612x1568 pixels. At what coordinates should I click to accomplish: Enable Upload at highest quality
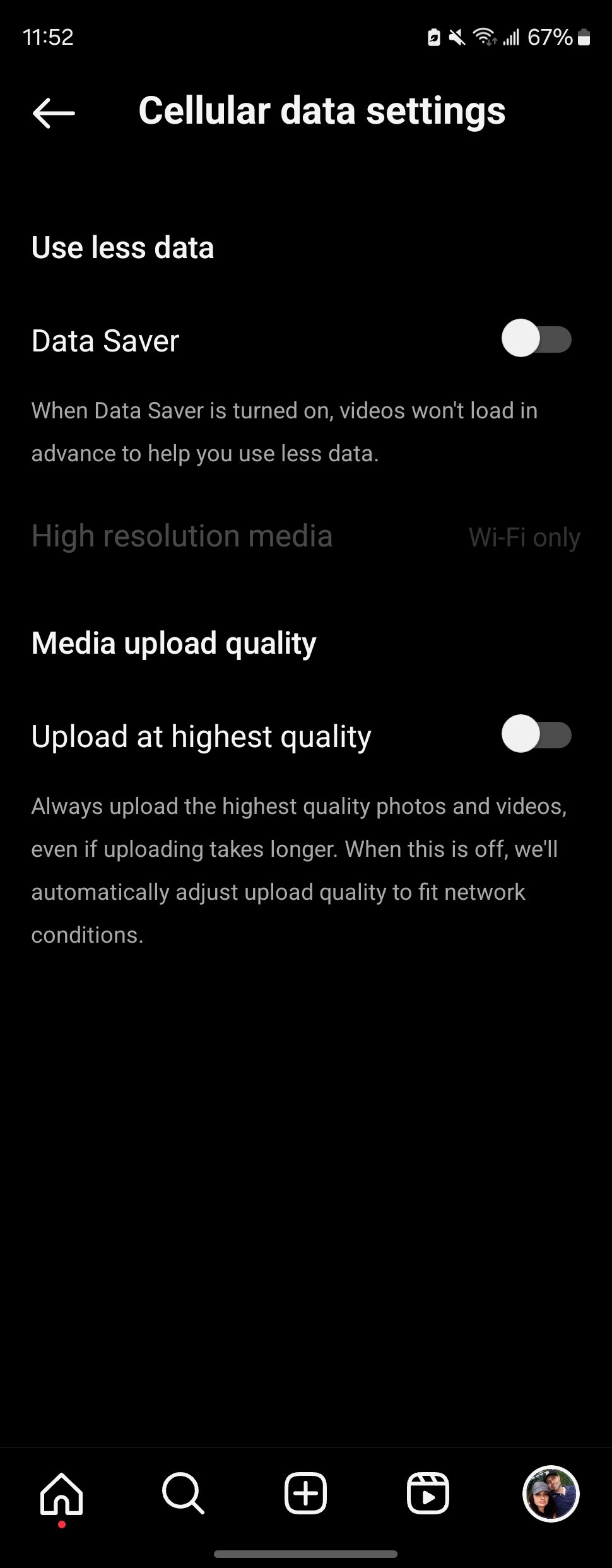(x=536, y=735)
